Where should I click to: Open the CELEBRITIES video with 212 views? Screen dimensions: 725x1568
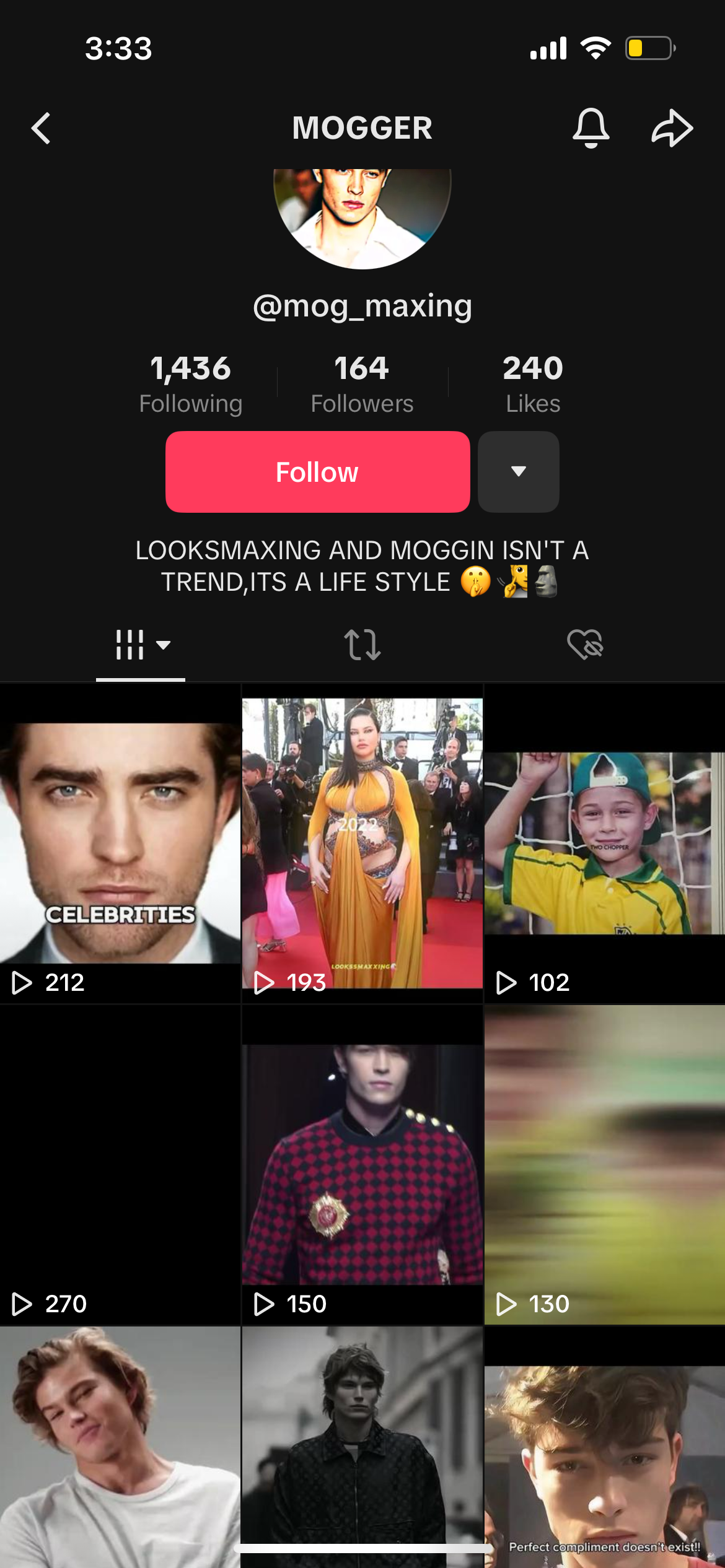(120, 842)
